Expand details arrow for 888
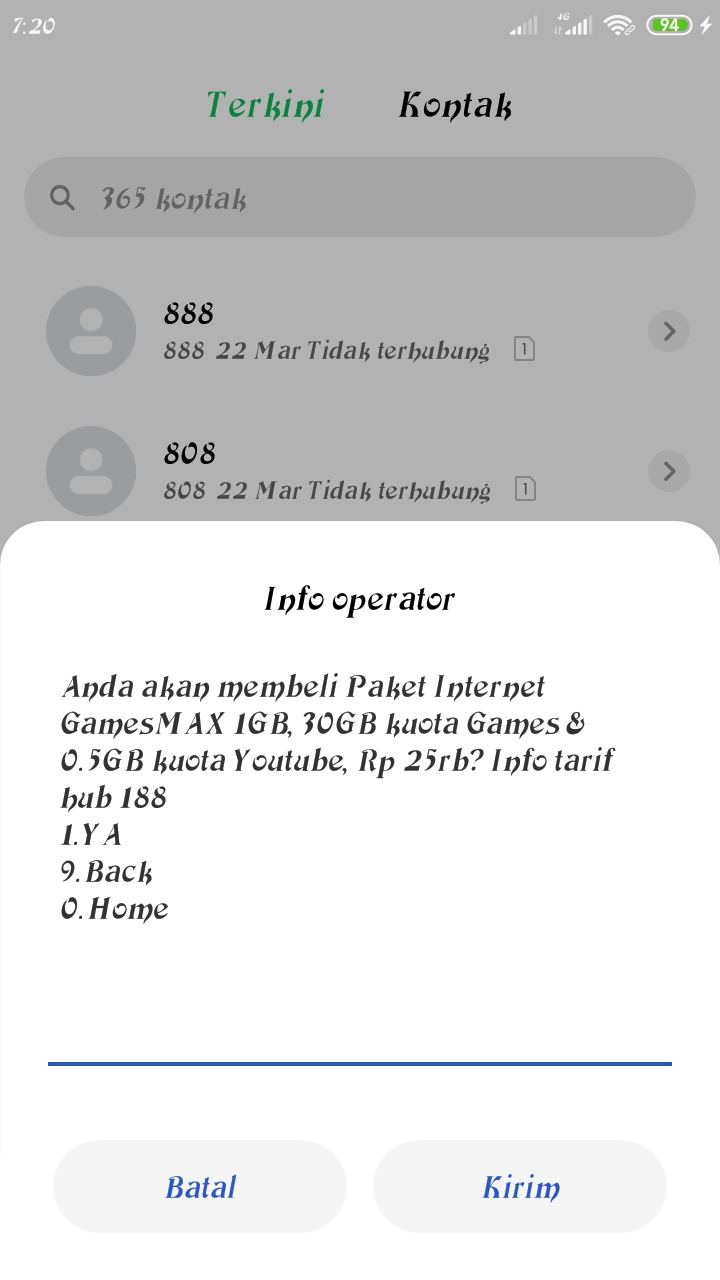The image size is (720, 1280). coord(669,331)
